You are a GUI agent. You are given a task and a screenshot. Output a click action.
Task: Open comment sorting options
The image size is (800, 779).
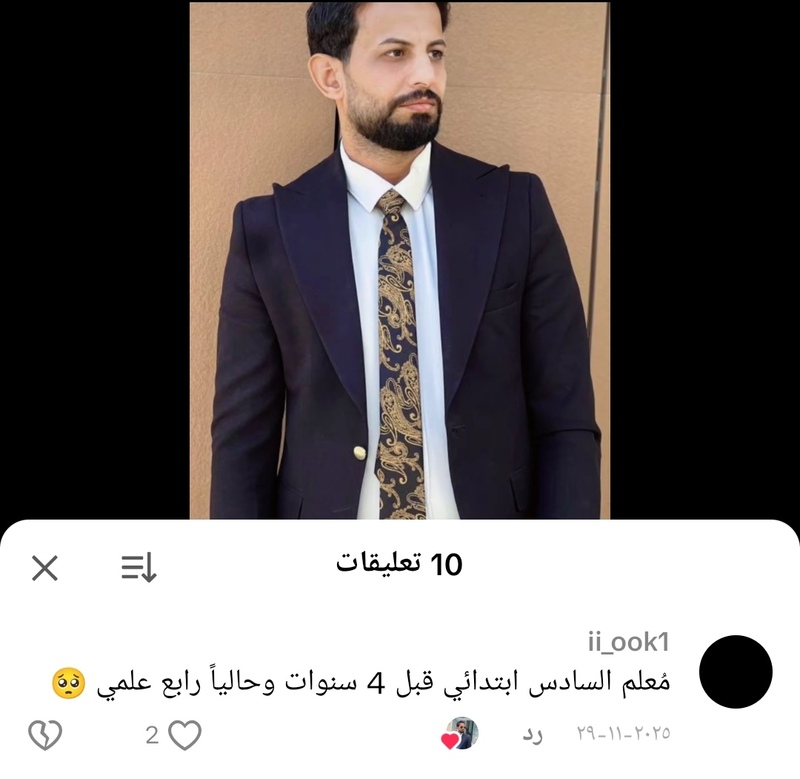[139, 568]
